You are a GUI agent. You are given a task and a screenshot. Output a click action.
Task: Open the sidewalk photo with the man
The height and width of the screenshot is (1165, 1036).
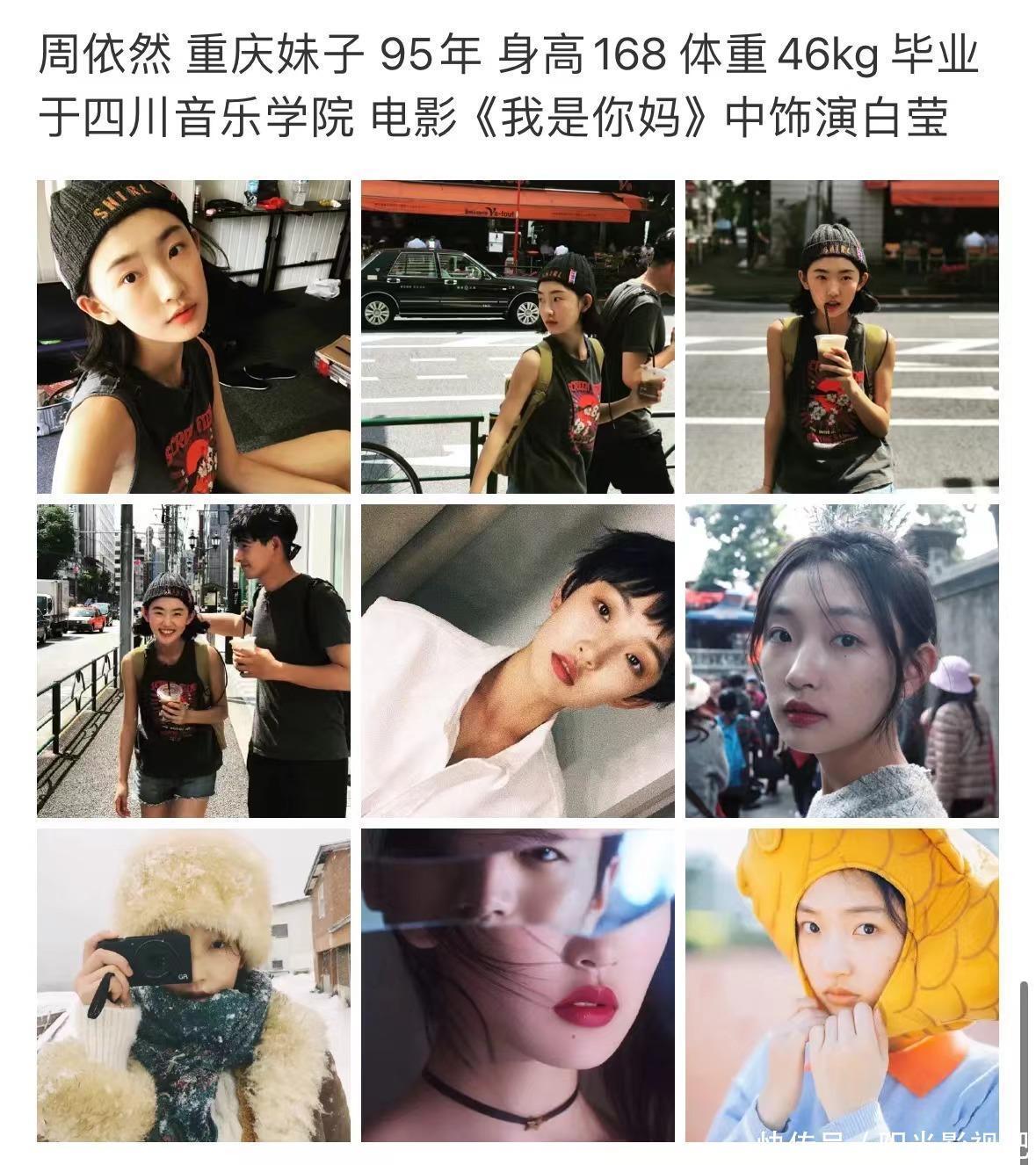click(x=193, y=661)
